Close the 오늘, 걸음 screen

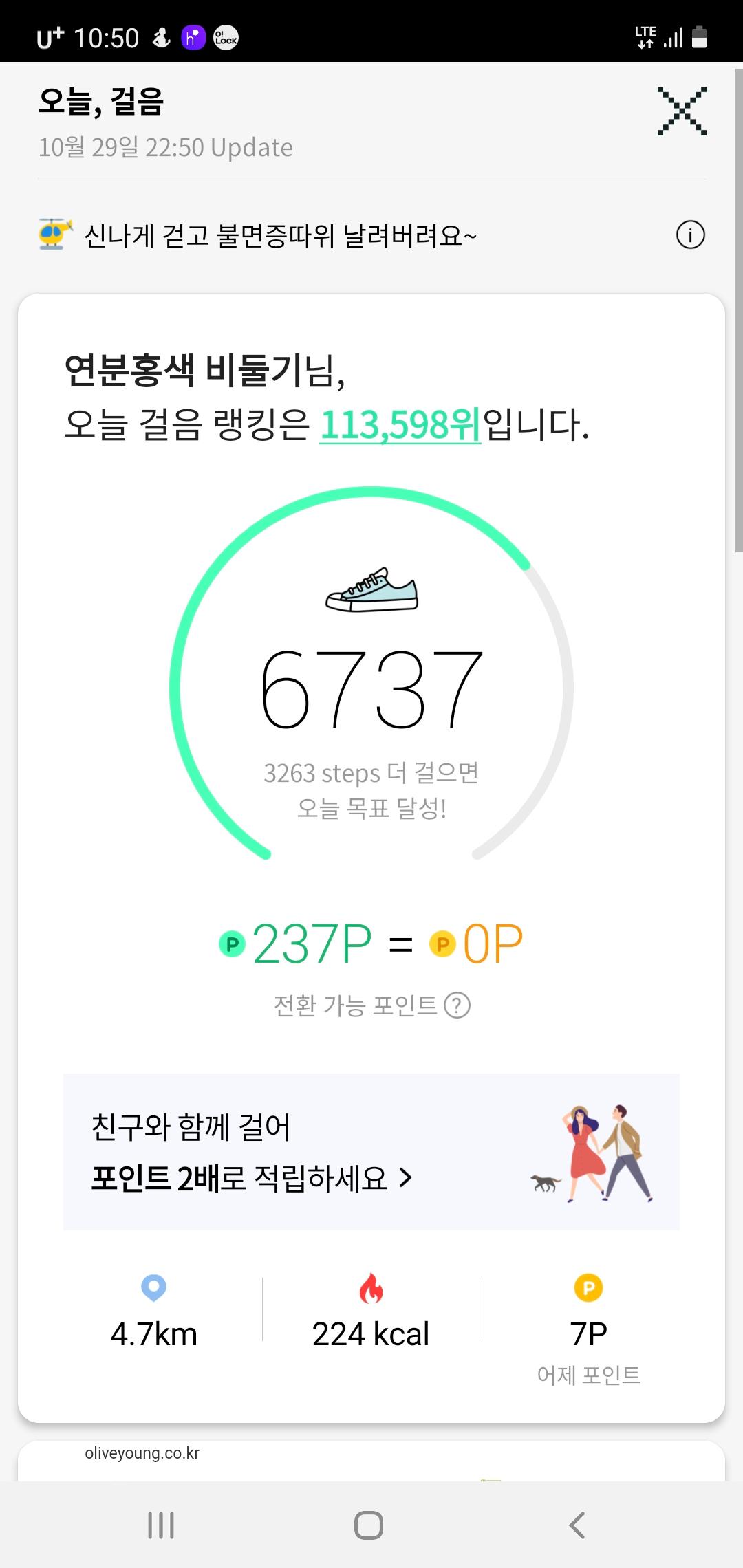(x=681, y=111)
